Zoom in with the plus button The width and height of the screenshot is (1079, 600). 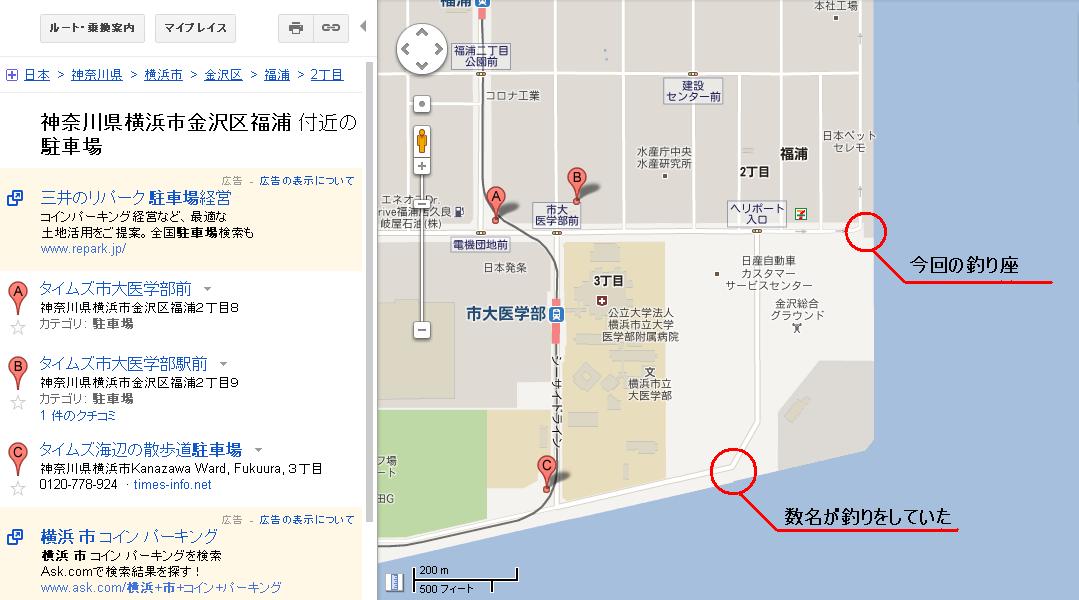point(422,166)
